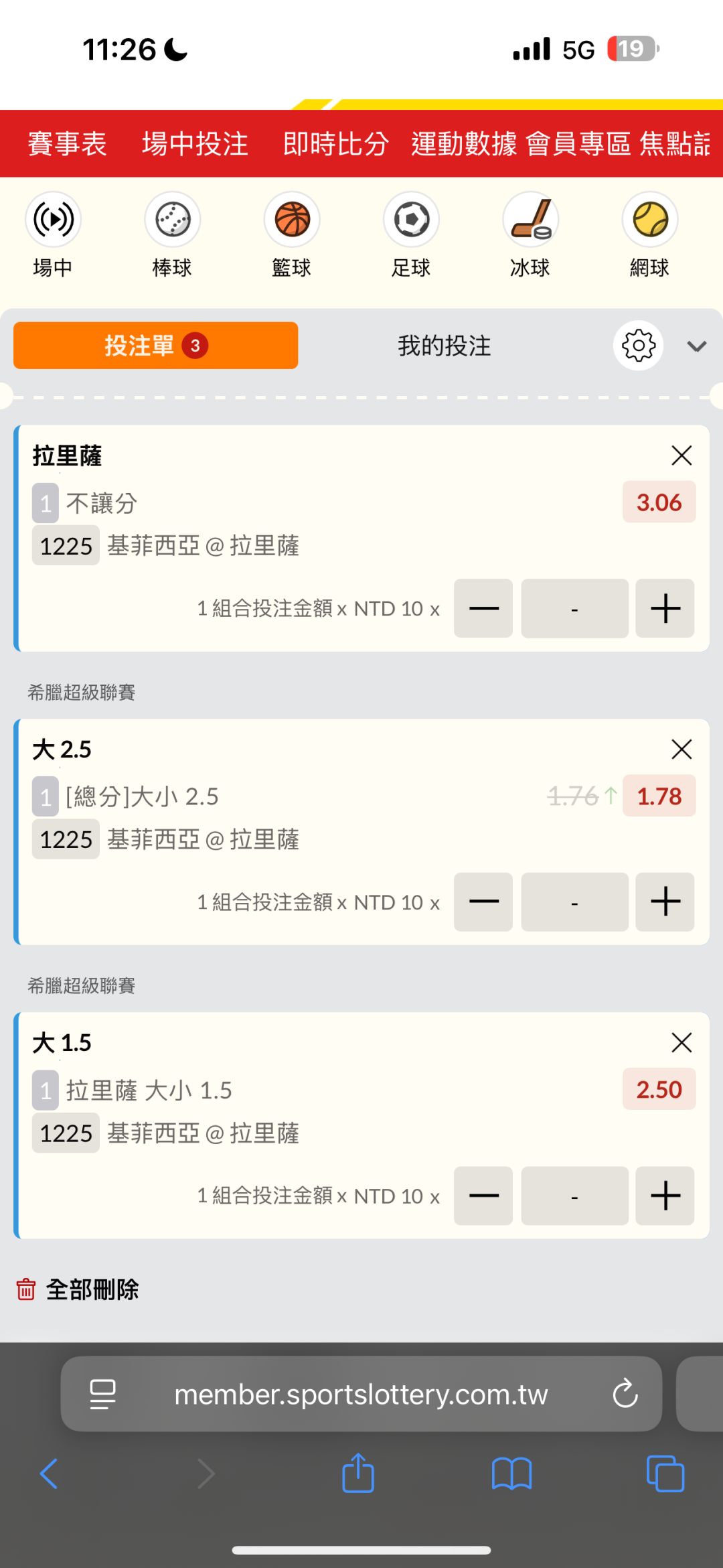This screenshot has height=1568, width=723.
Task: Remove the 大 1.5 bet
Action: (x=681, y=1042)
